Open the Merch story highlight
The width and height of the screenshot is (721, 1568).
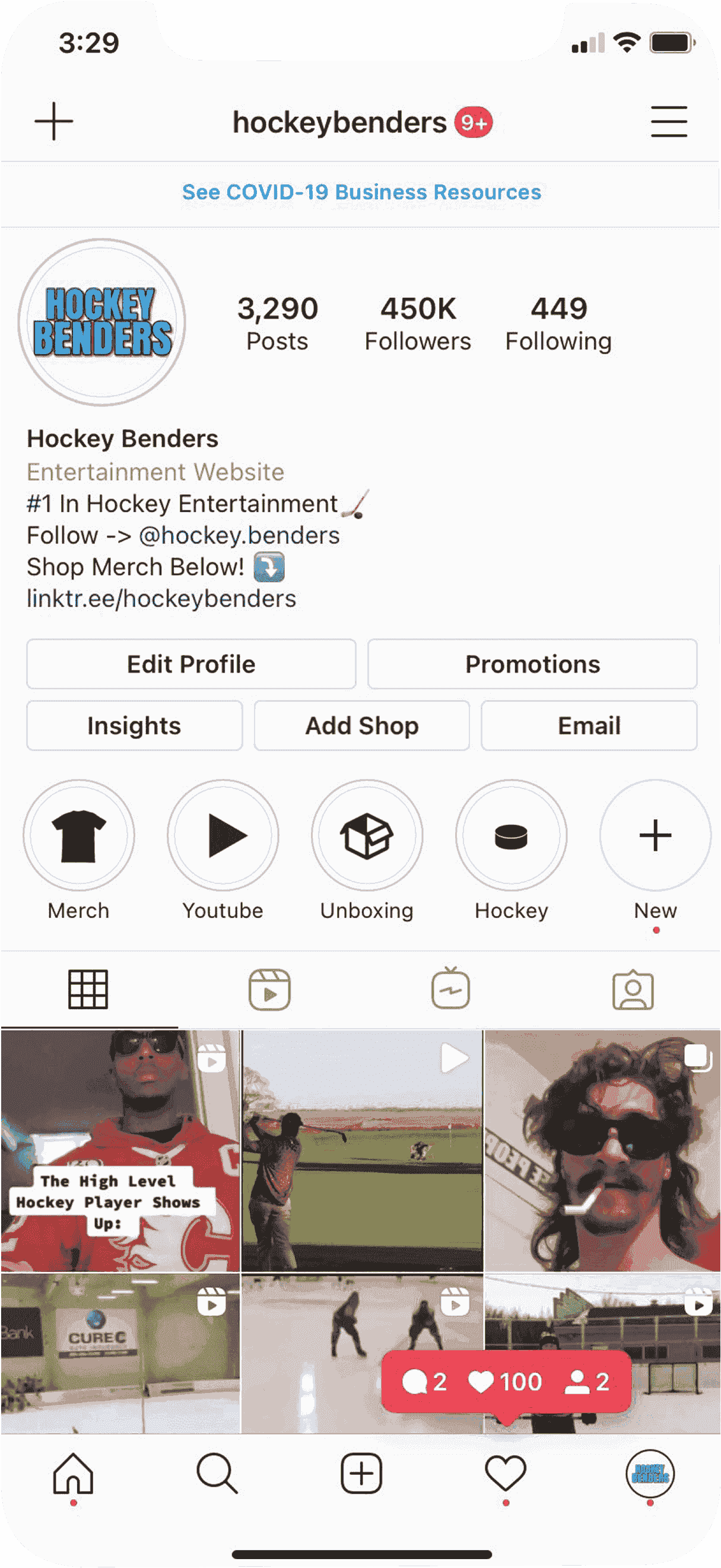pyautogui.click(x=78, y=835)
